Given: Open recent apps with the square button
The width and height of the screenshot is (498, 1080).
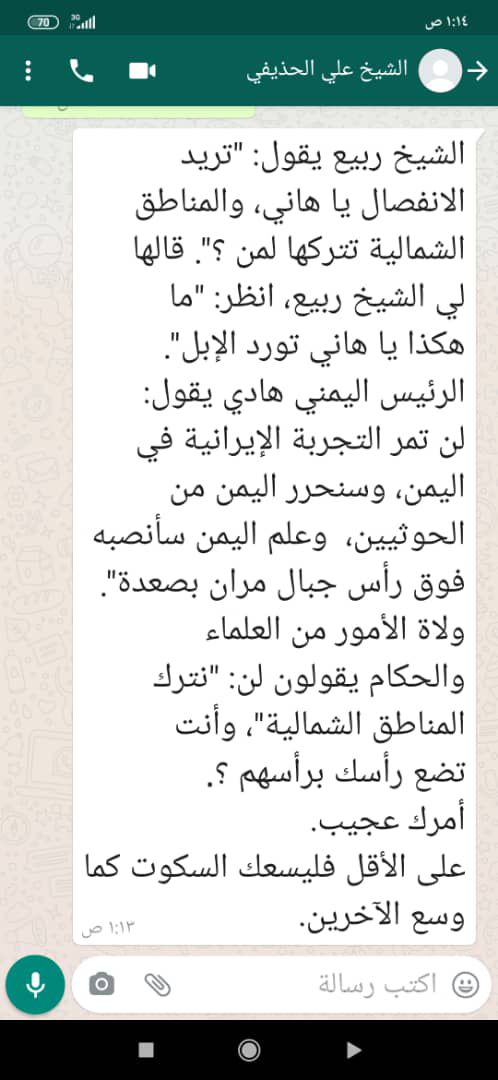Looking at the screenshot, I should pos(145,1050).
